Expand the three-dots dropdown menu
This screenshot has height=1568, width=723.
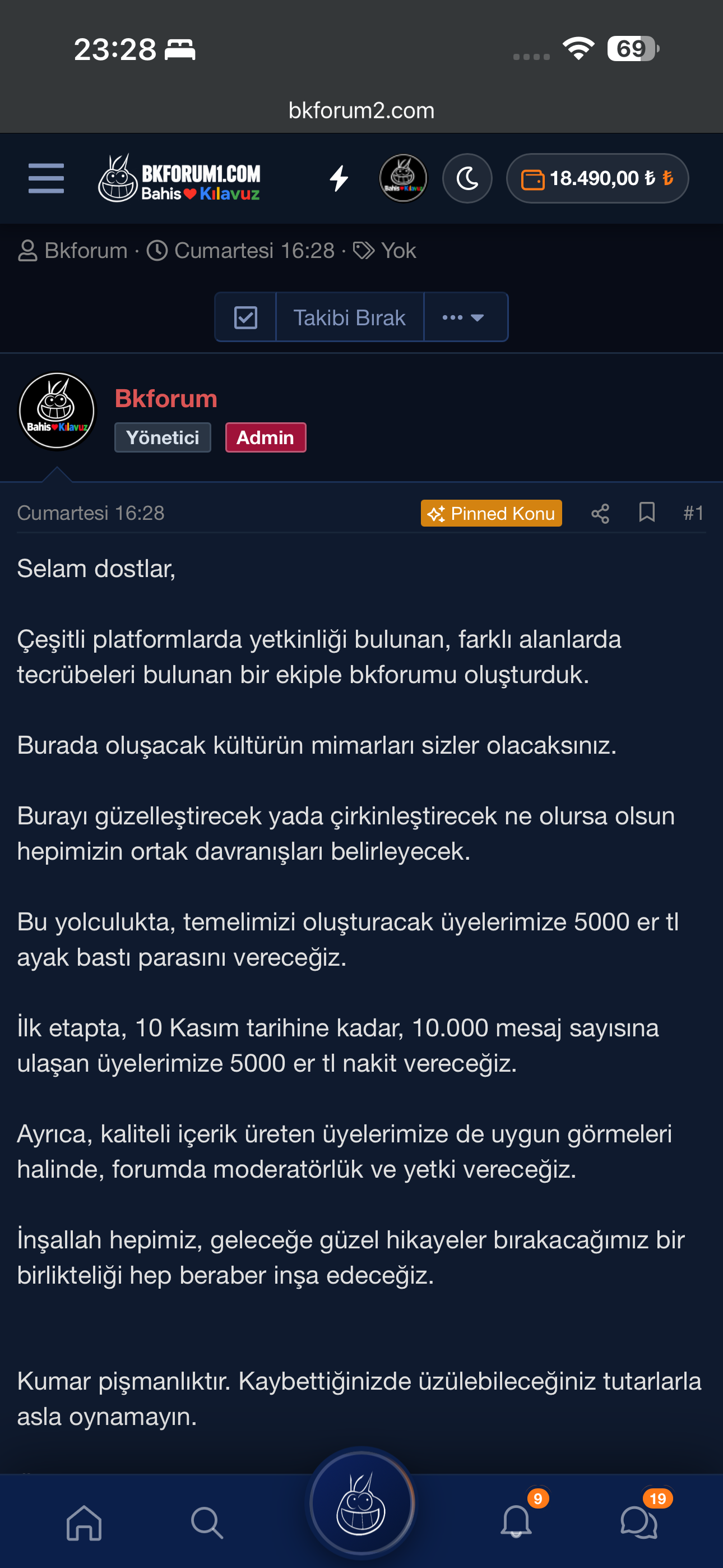(x=465, y=317)
